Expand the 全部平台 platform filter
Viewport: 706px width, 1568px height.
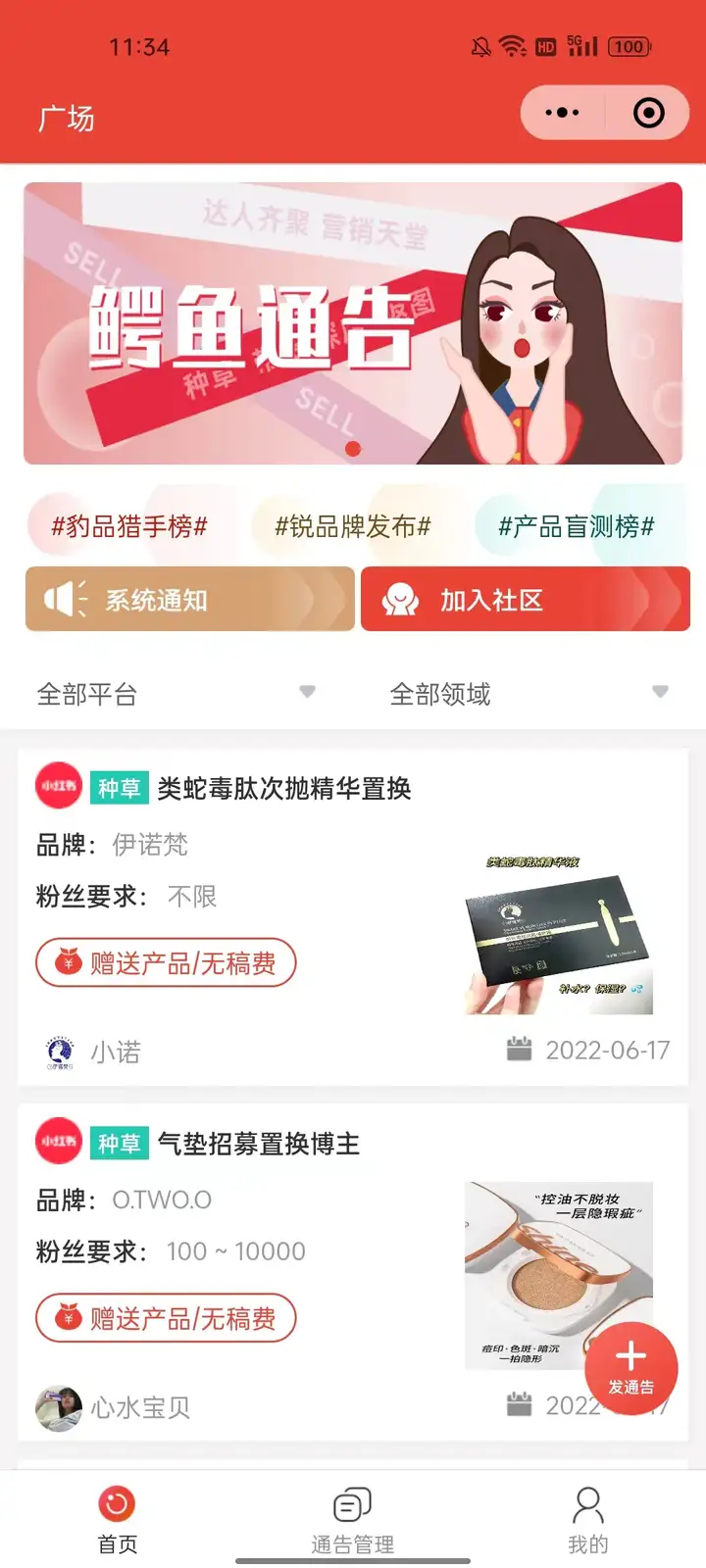[176, 694]
